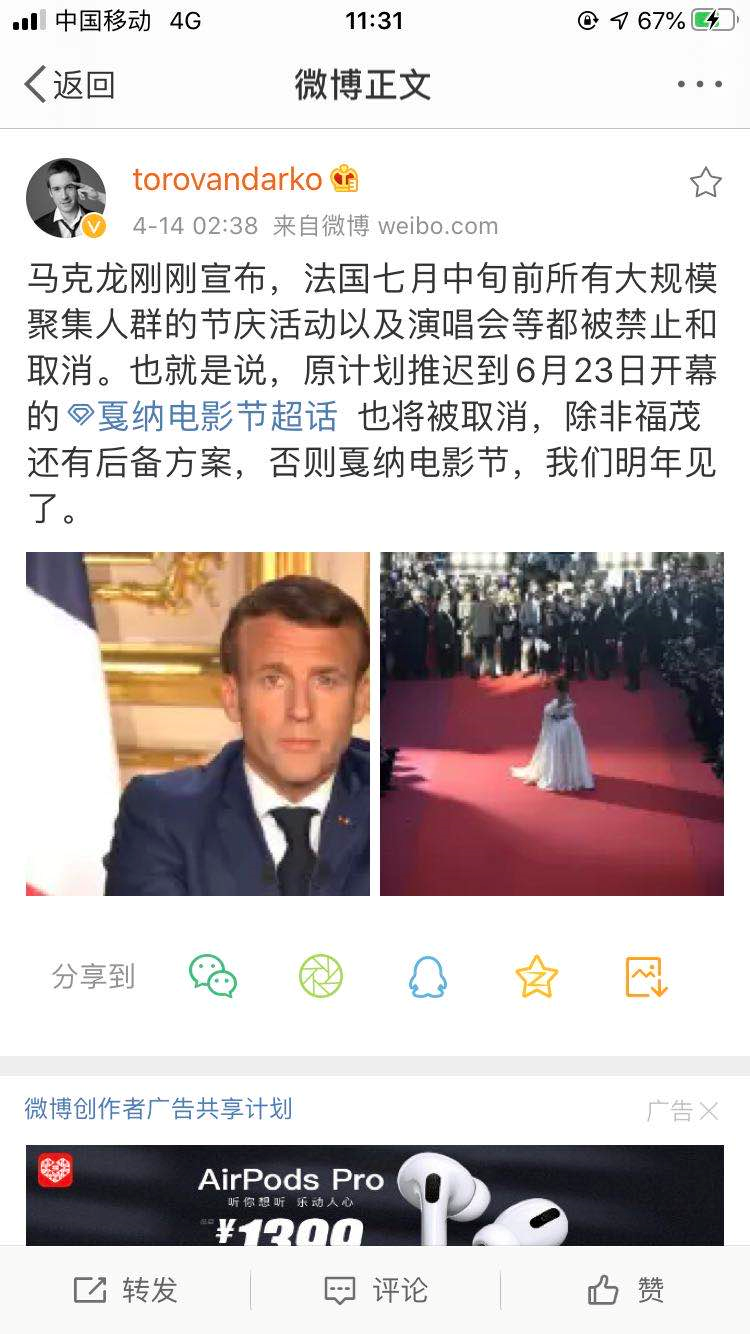Viewport: 750px width, 1334px height.
Task: Share the post to WeChat
Action: tap(213, 976)
